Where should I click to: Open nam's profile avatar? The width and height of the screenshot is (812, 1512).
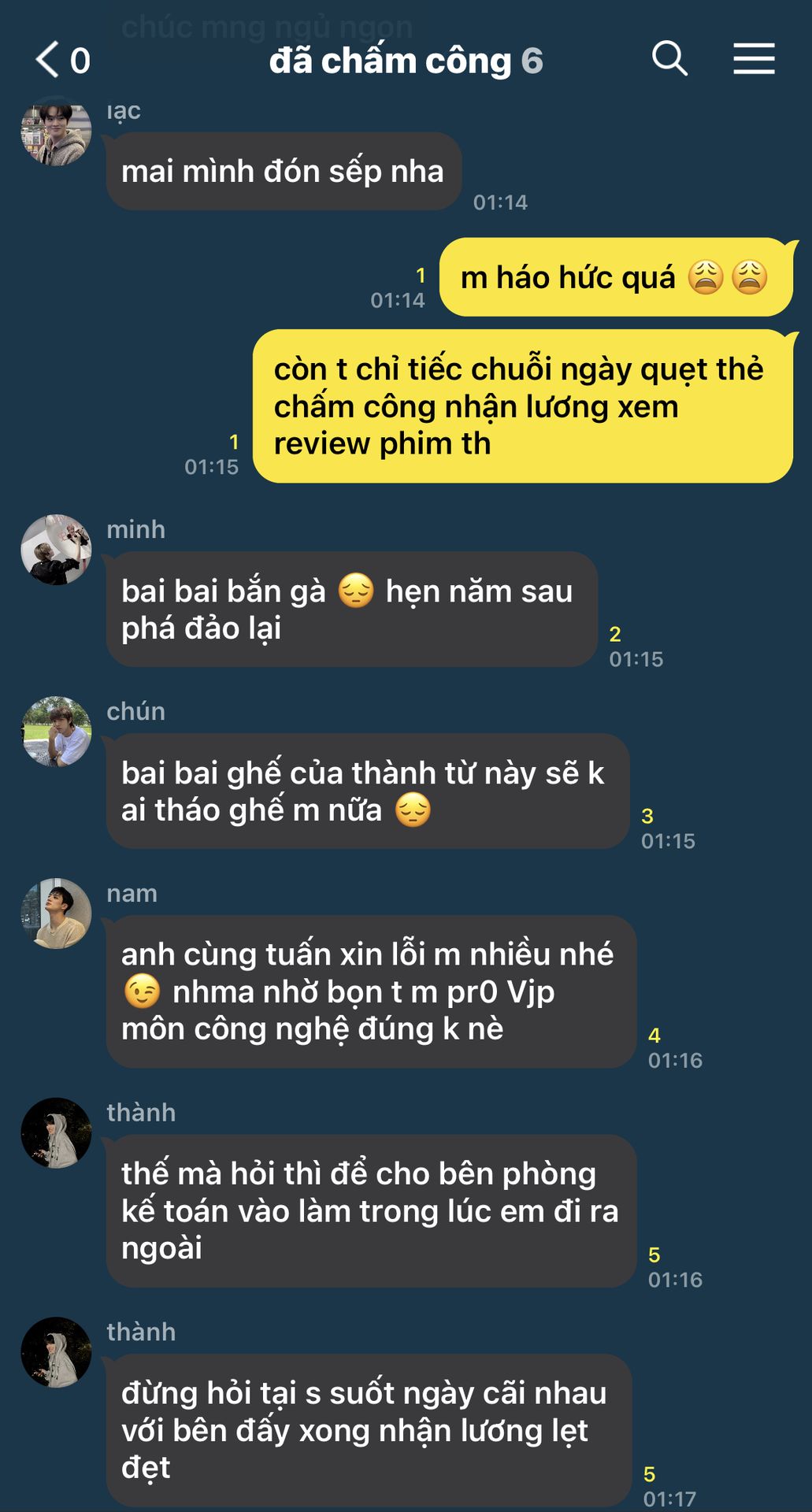(x=56, y=913)
